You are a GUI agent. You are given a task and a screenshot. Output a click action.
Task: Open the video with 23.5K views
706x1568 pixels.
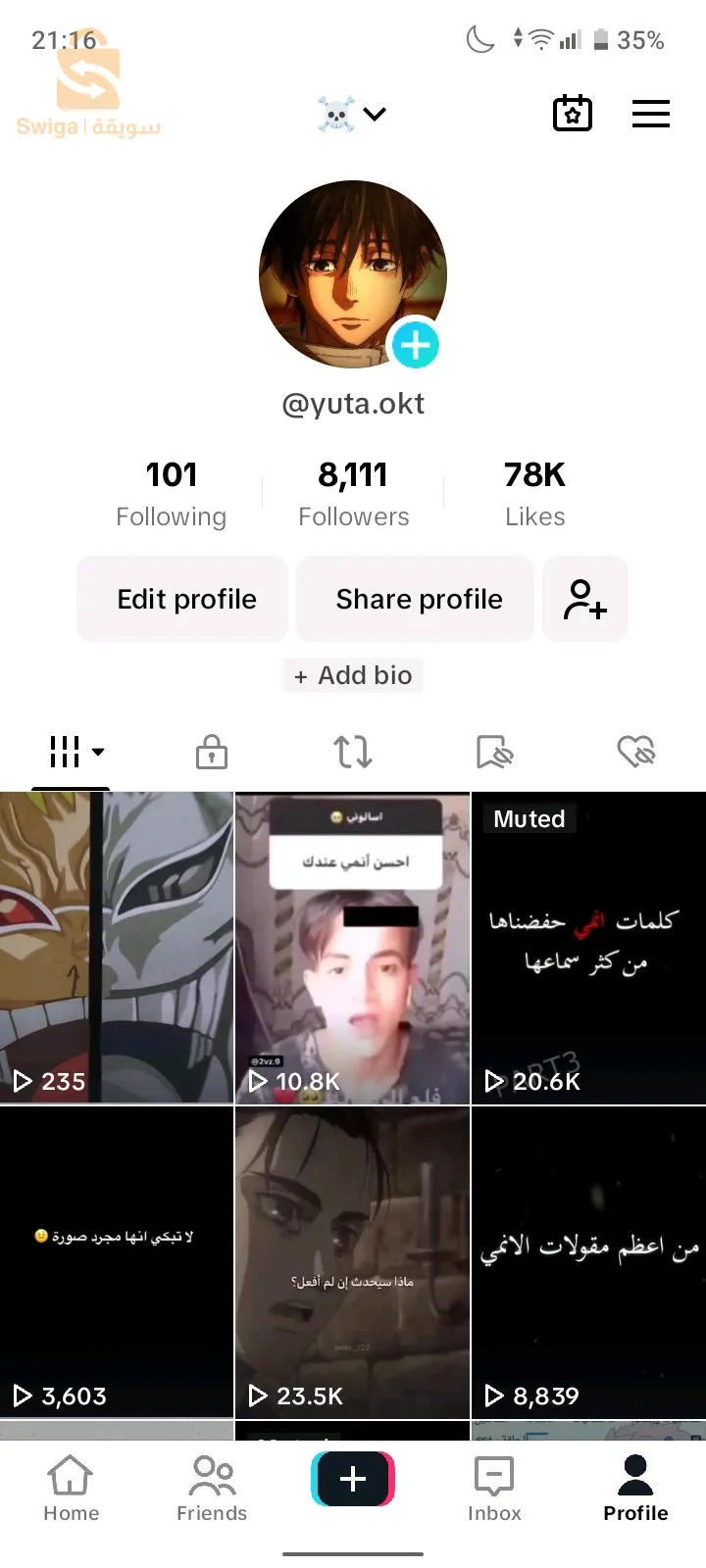[353, 1261]
